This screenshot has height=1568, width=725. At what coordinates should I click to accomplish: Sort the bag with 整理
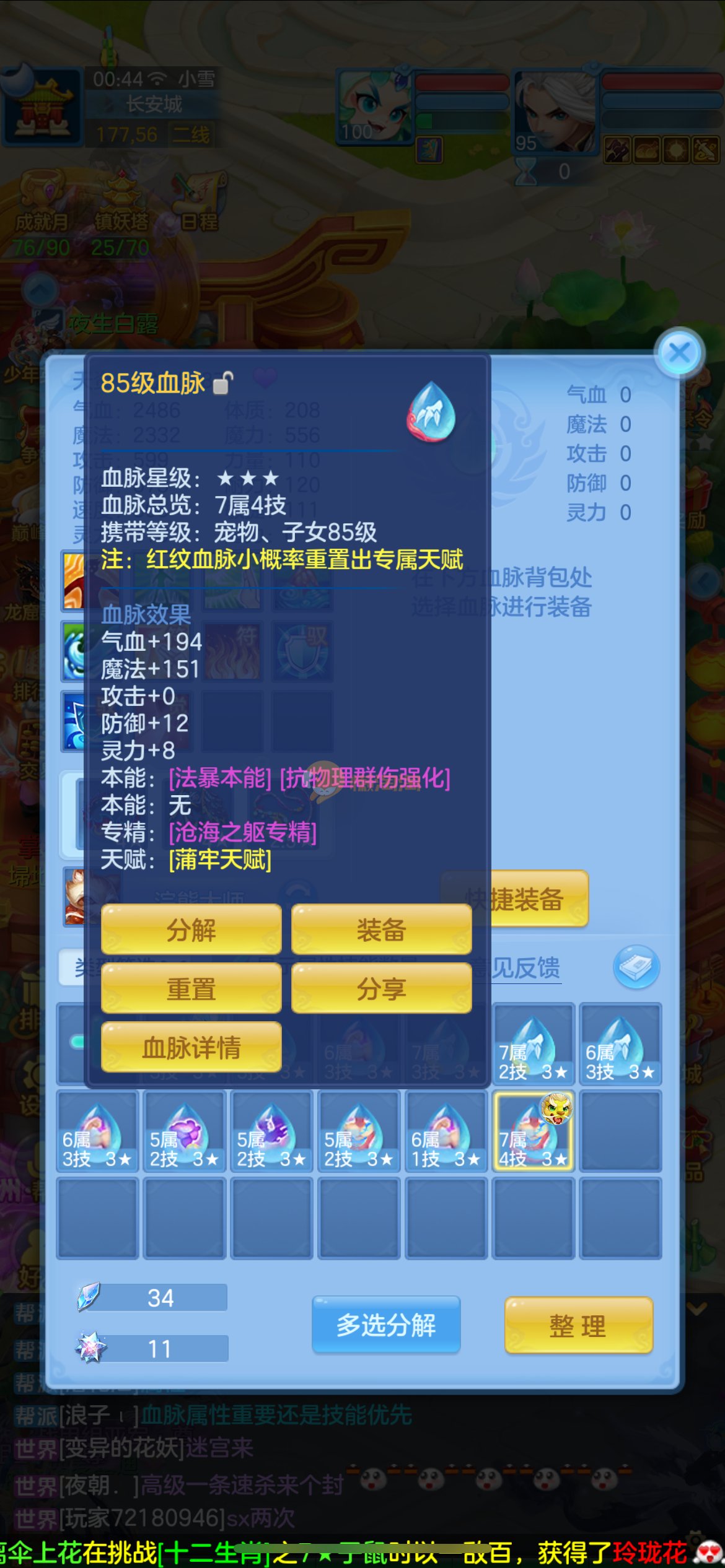pos(578,1326)
